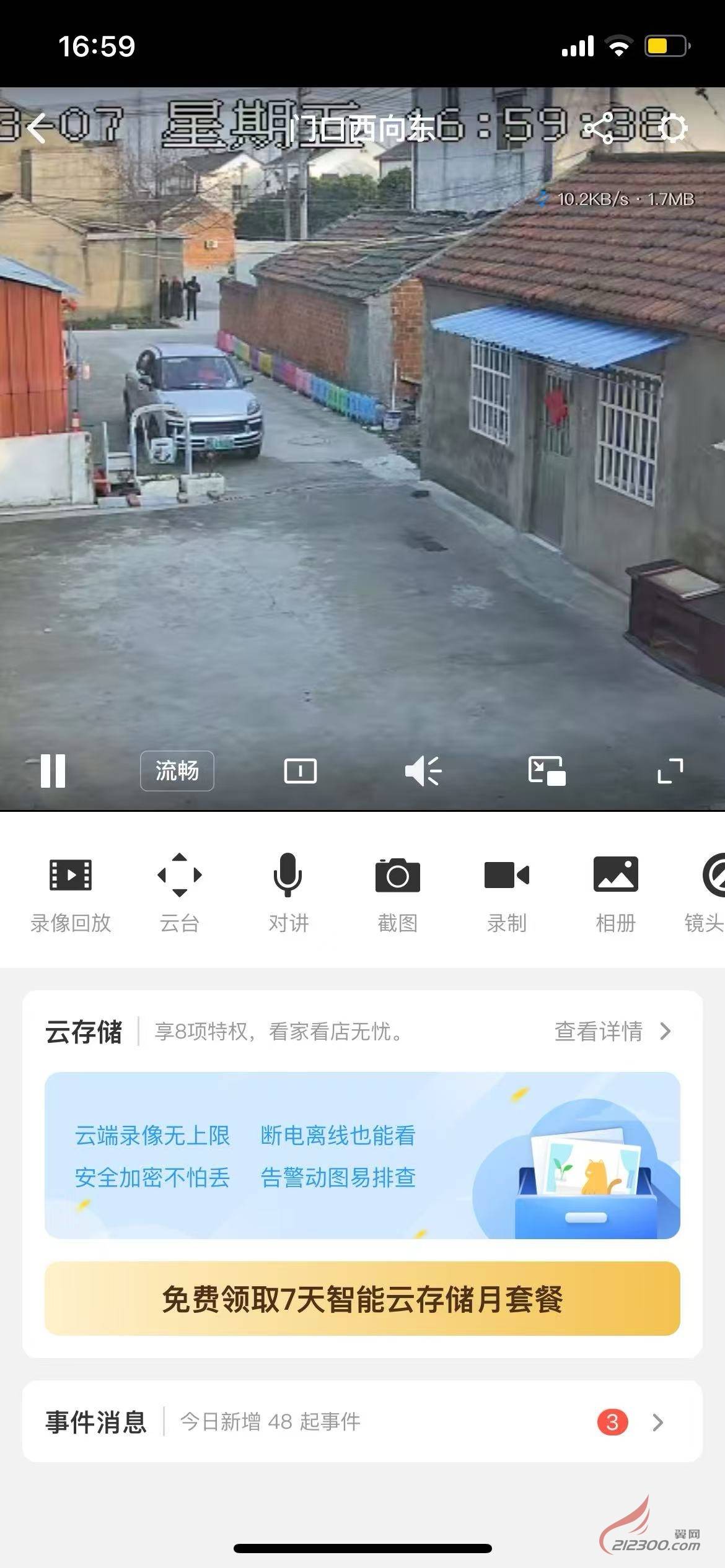This screenshot has height=1568, width=725.
Task: Open the cloud storage features banner
Action: pos(362,1156)
